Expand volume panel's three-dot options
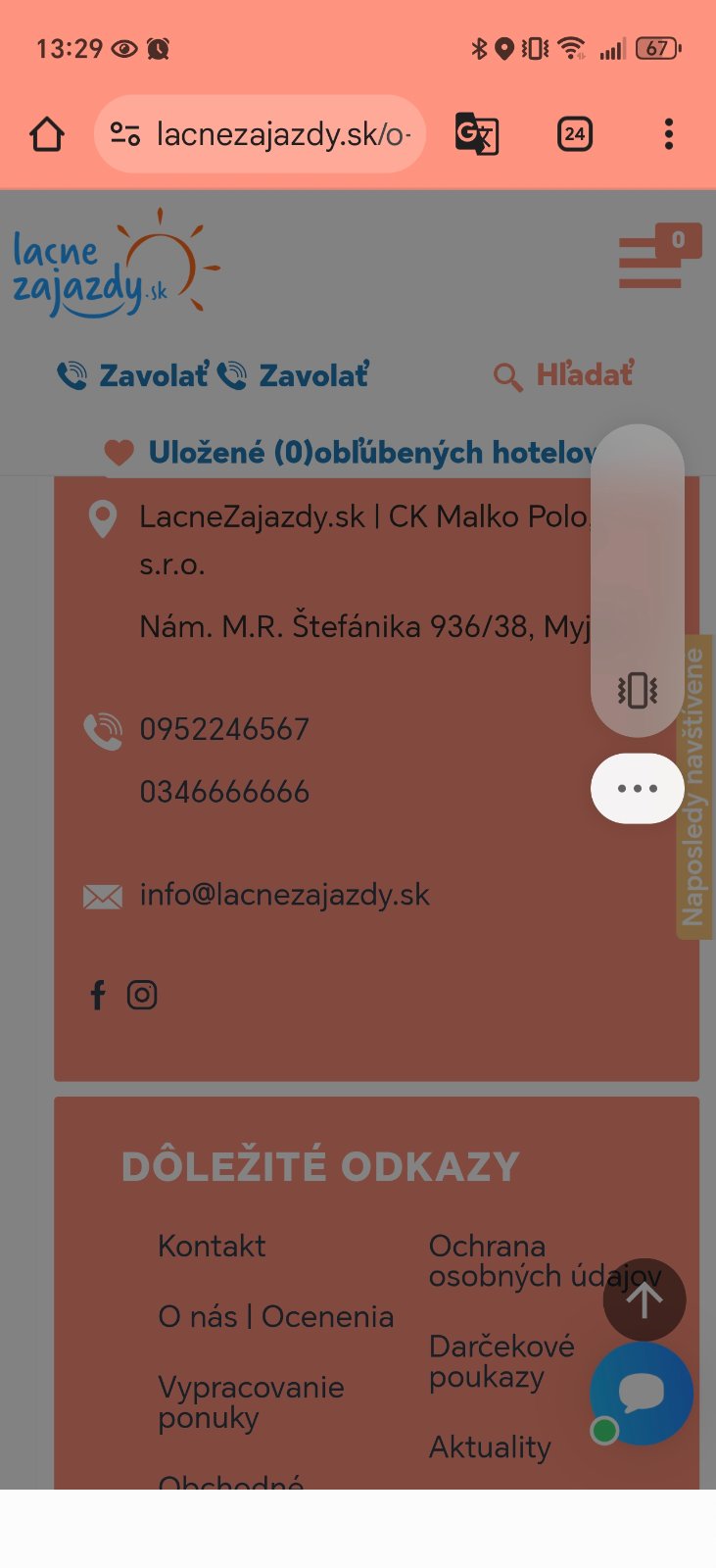 click(x=638, y=788)
